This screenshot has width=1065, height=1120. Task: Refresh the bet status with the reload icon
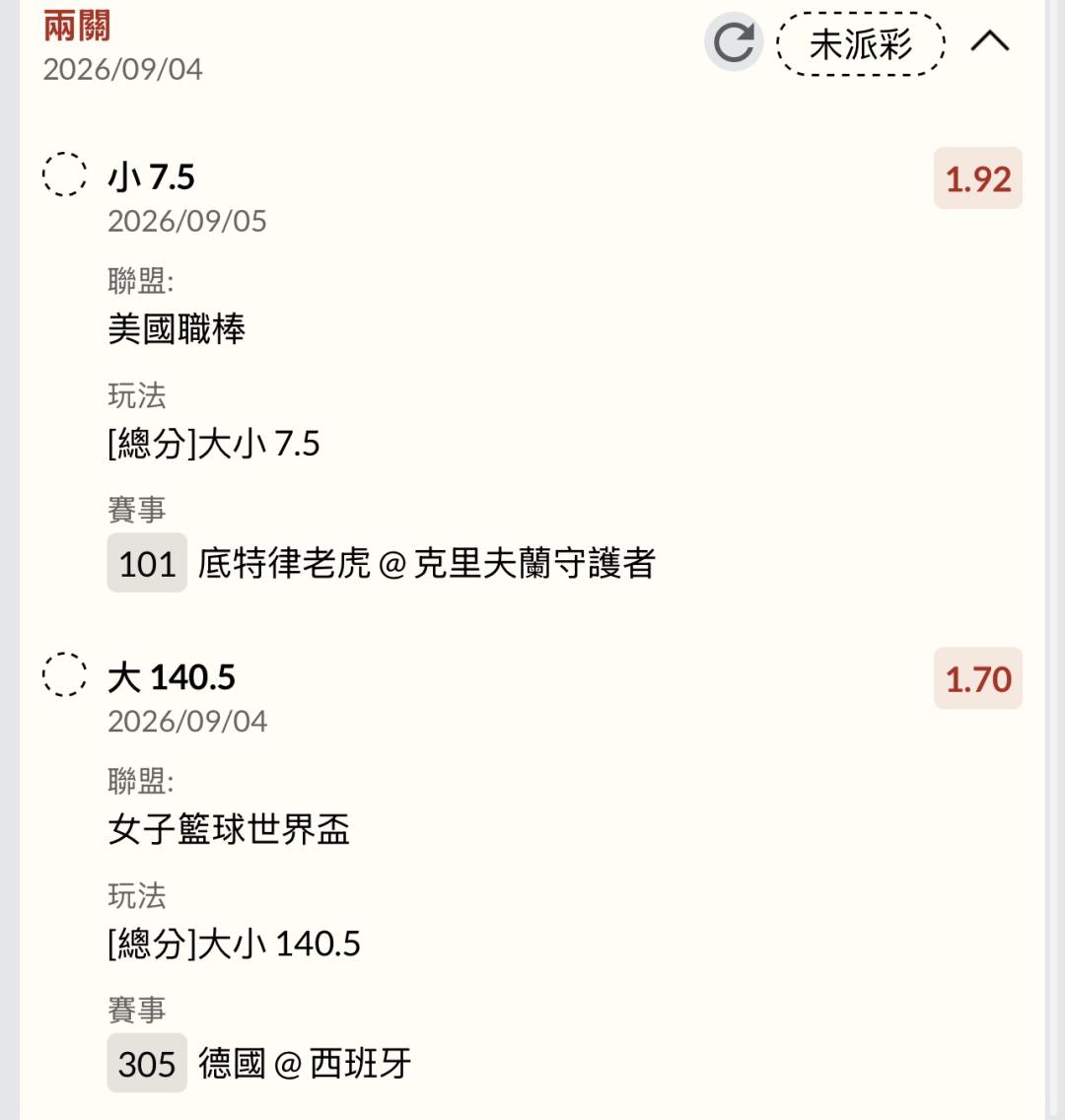734,42
